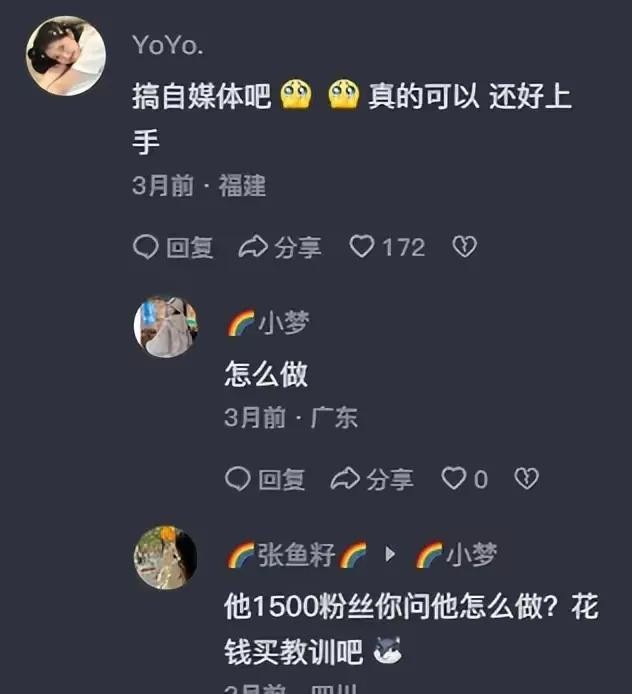Dislike 小梦's comment 怎么做
This screenshot has width=632, height=694.
point(526,480)
